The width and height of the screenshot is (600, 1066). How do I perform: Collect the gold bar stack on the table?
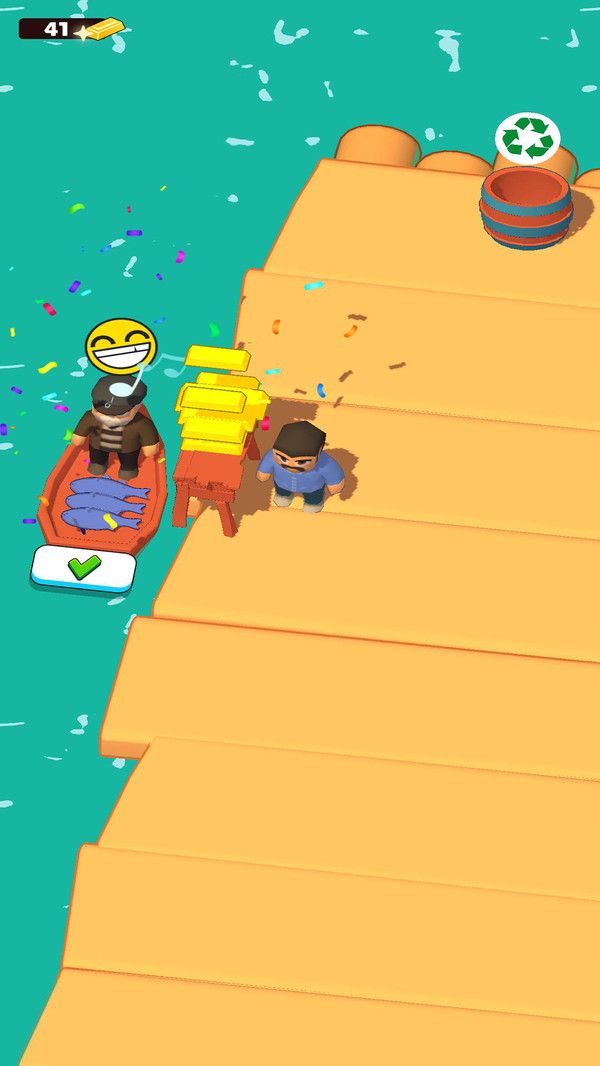point(220,400)
